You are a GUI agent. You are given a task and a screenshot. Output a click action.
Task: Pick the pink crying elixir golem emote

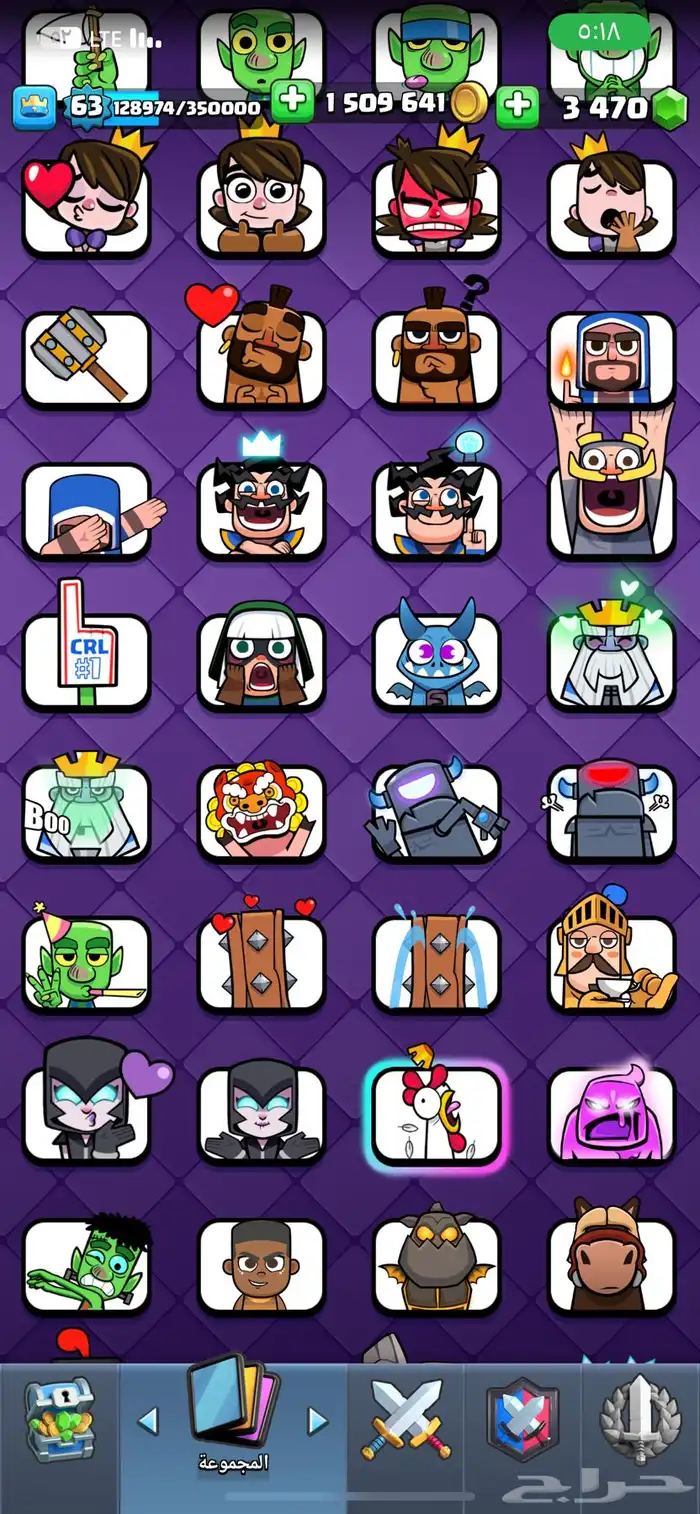(611, 1115)
